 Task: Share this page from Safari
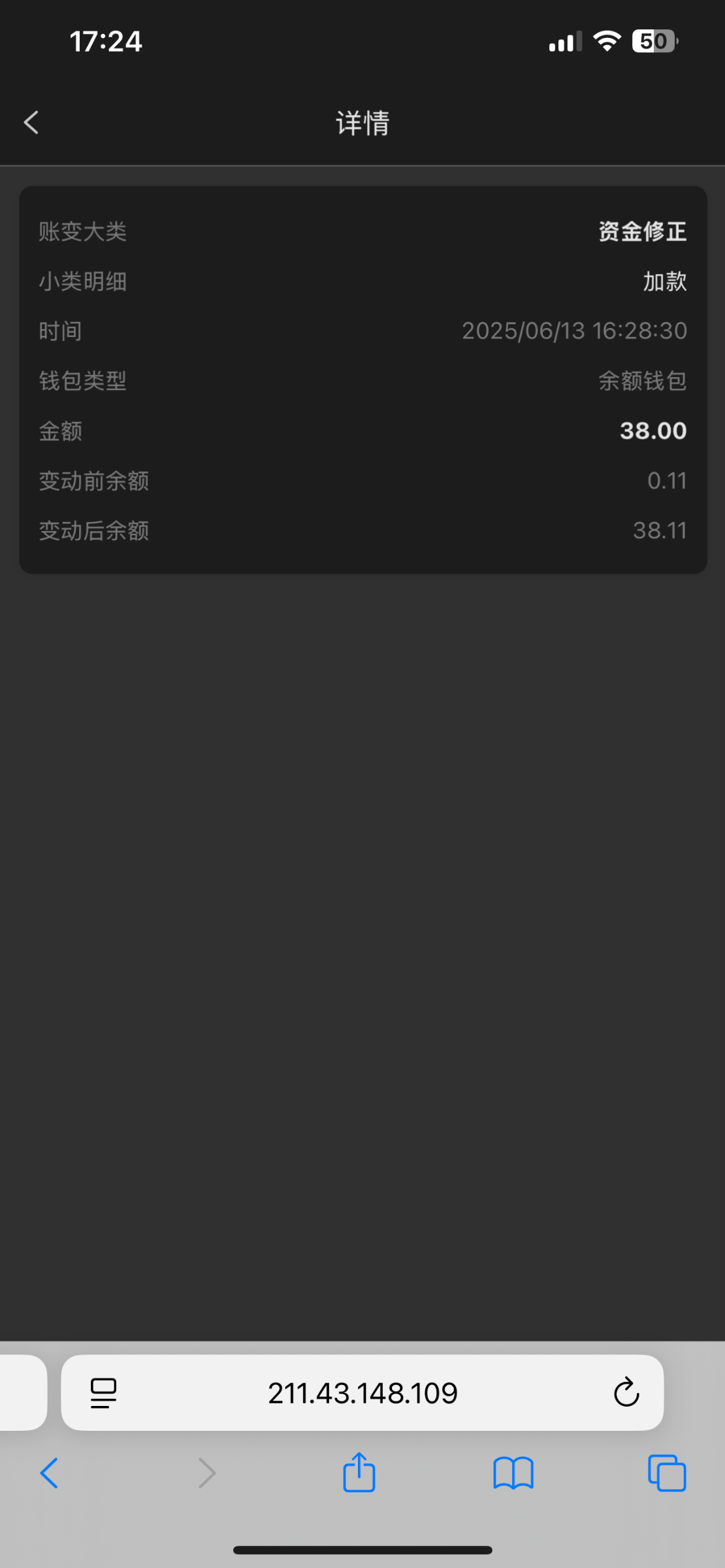pyautogui.click(x=359, y=1473)
